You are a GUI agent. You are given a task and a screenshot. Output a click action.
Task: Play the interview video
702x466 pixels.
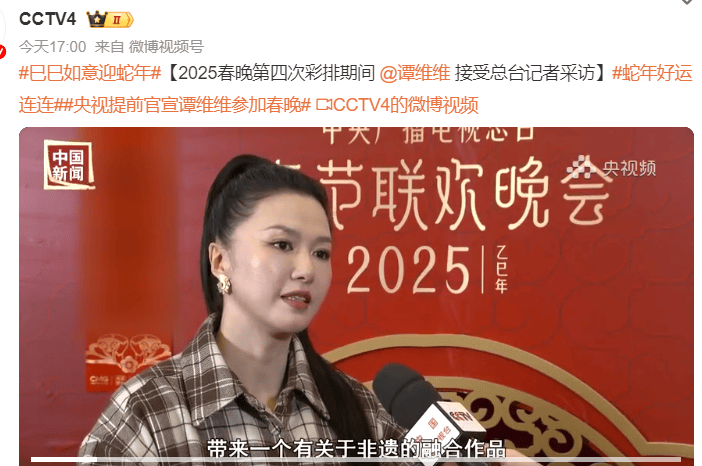356,296
